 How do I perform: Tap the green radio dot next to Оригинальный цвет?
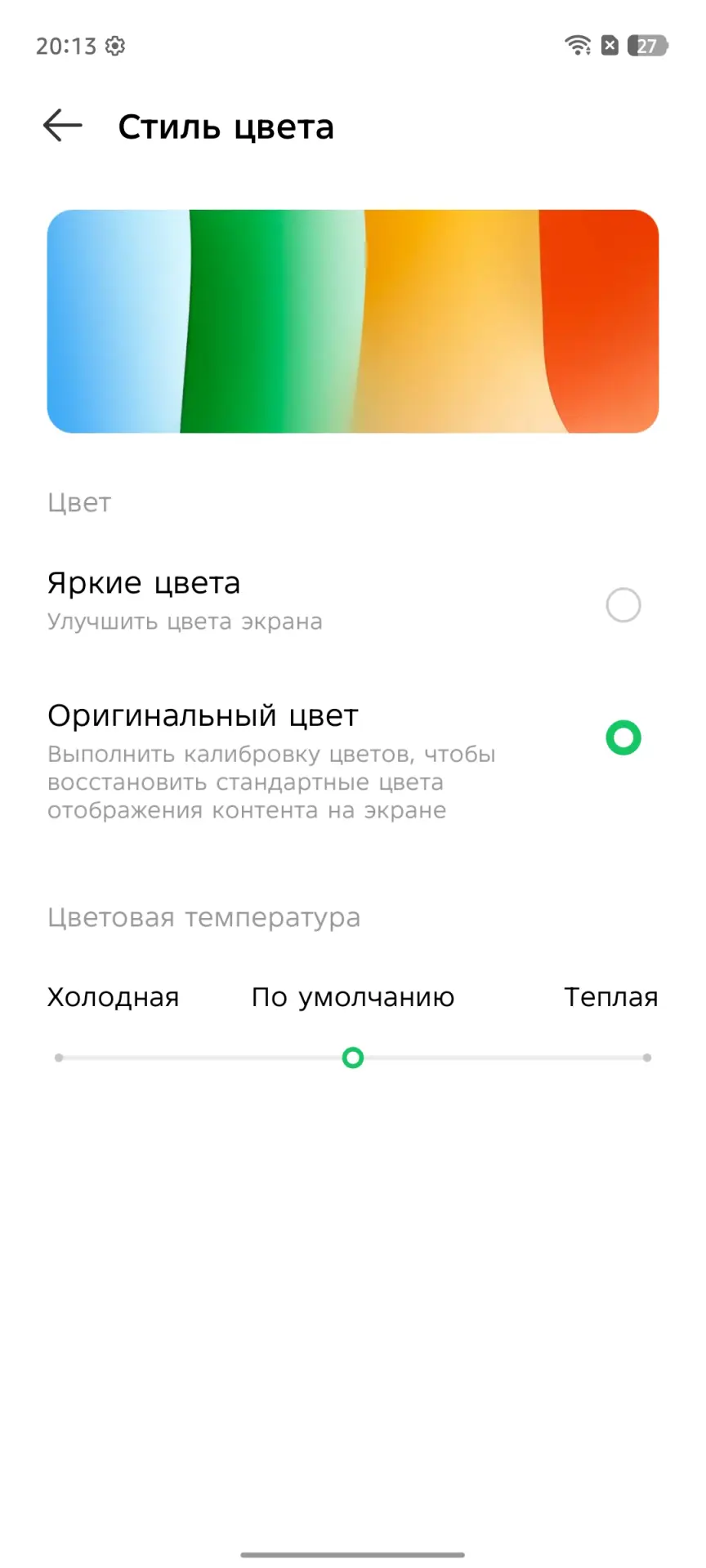[623, 737]
